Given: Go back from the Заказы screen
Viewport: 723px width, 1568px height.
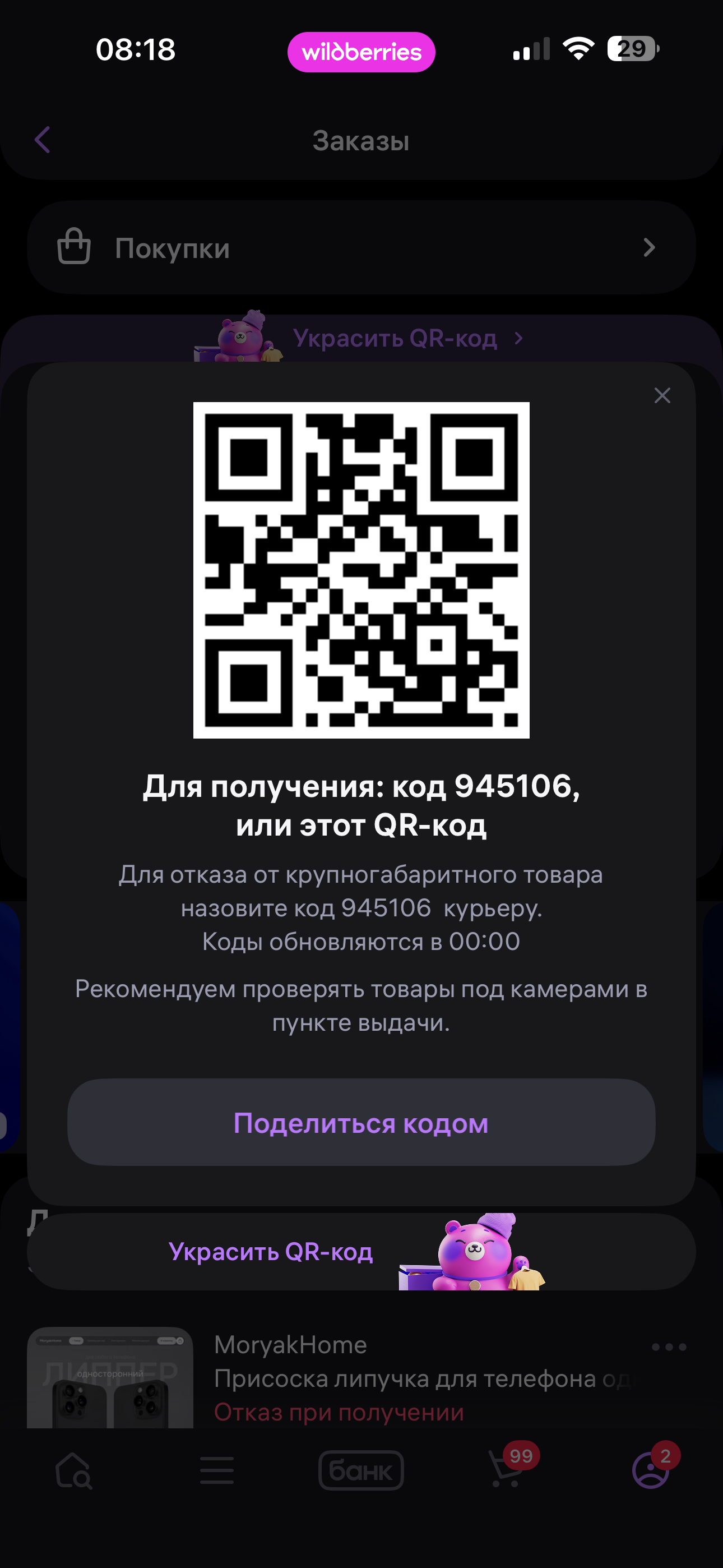Looking at the screenshot, I should (x=43, y=140).
